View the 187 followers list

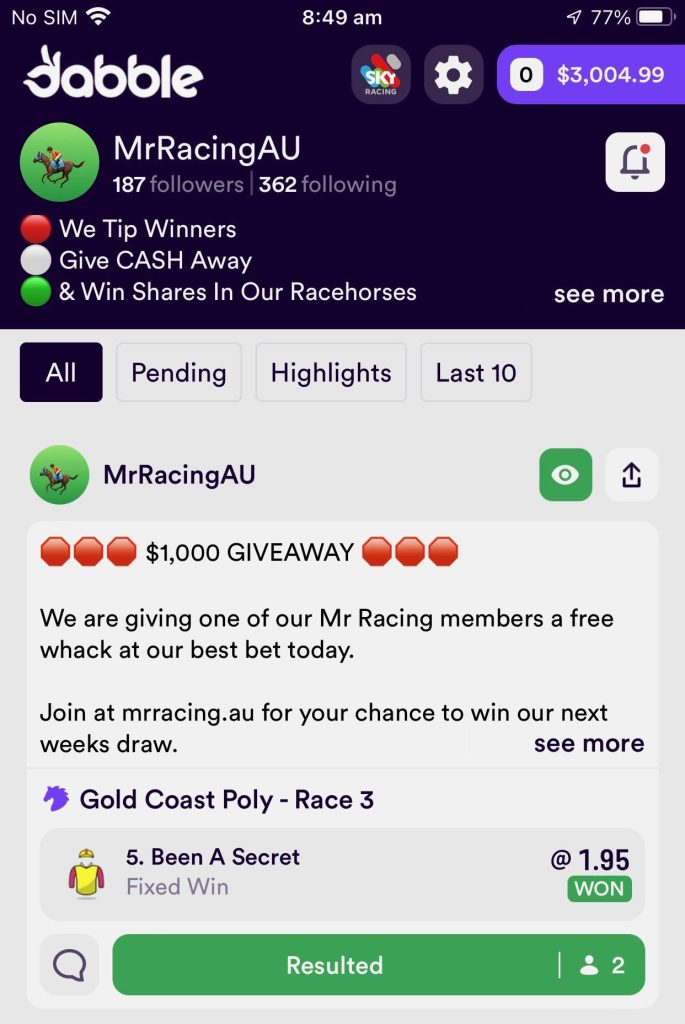point(178,185)
